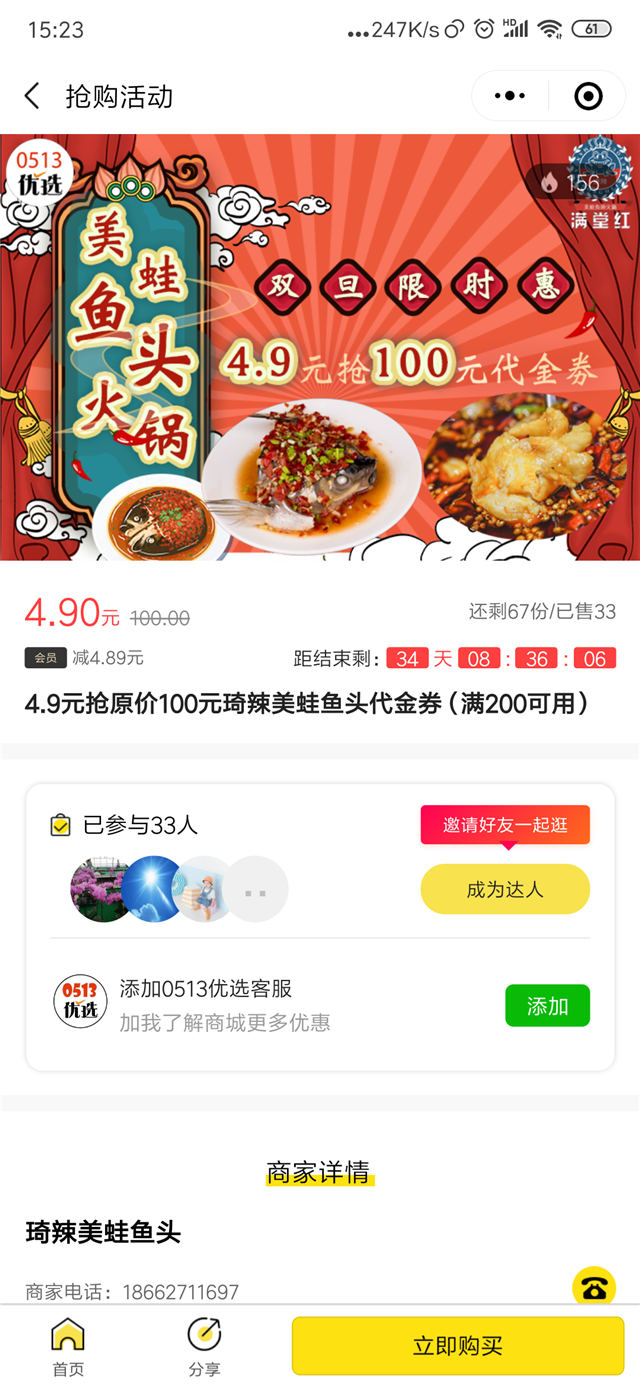
Task: Tap 邀请好友一起逛 to invite friends
Action: tap(505, 825)
